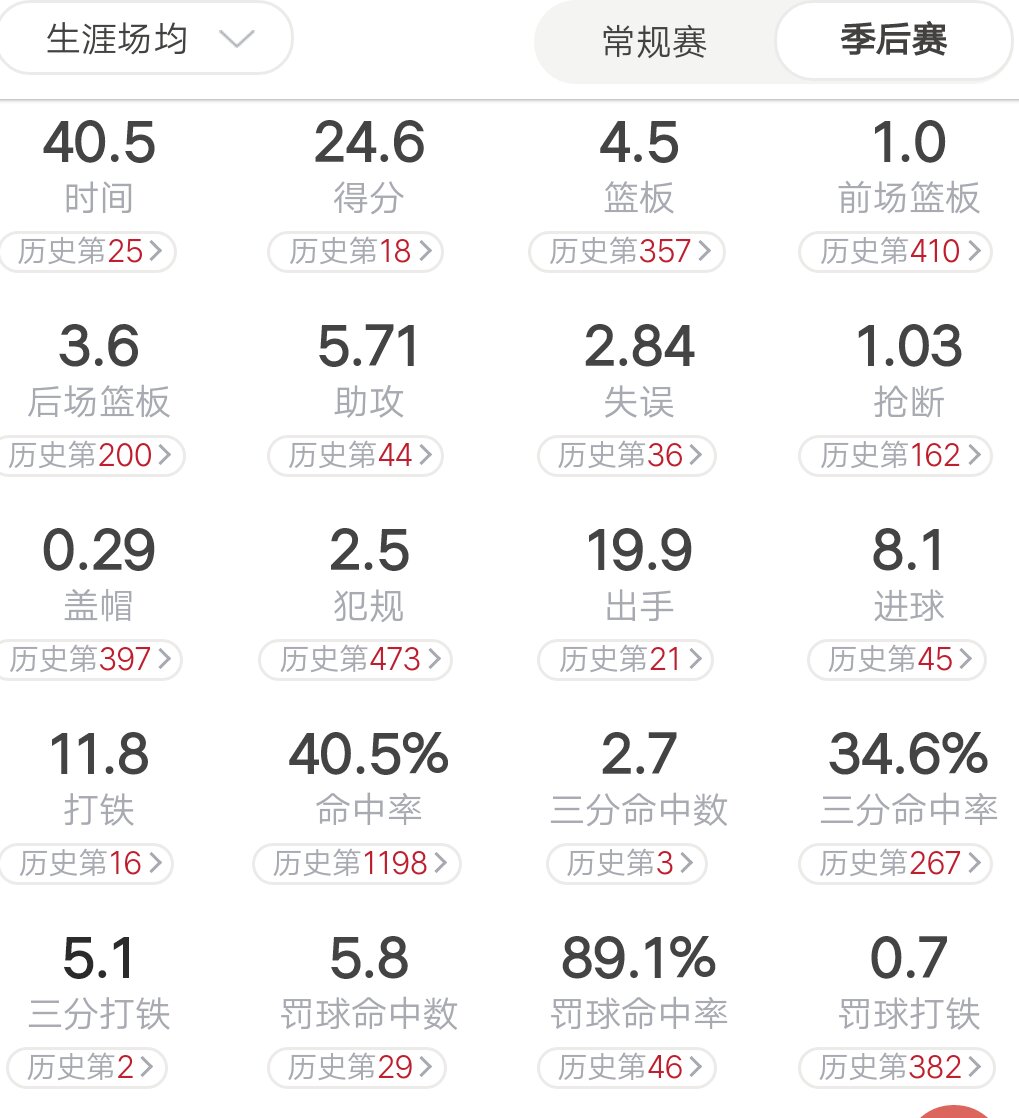Viewport: 1019px width, 1118px height.
Task: Open the 生涯场均 dropdown
Action: (x=145, y=39)
